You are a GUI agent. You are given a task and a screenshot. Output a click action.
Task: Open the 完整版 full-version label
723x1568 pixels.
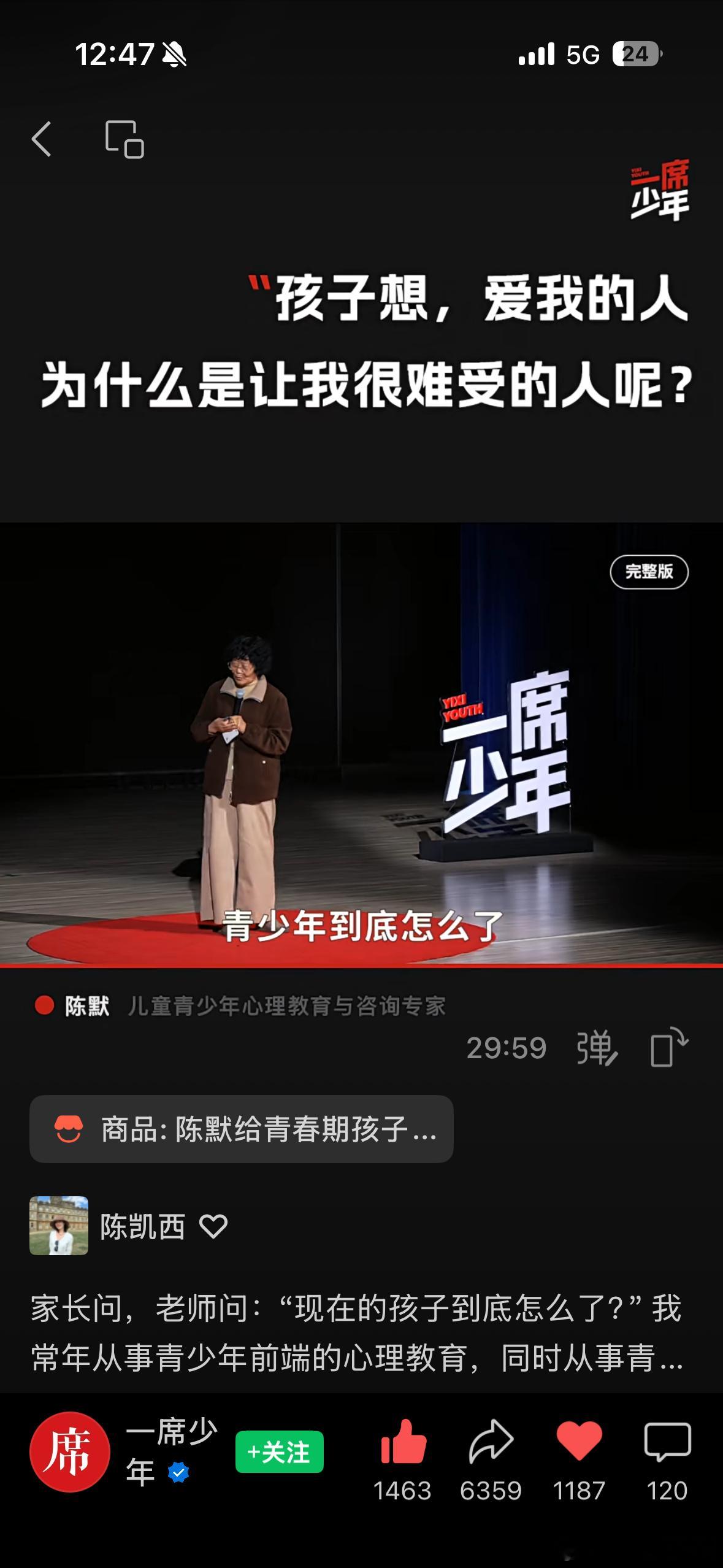coord(649,571)
